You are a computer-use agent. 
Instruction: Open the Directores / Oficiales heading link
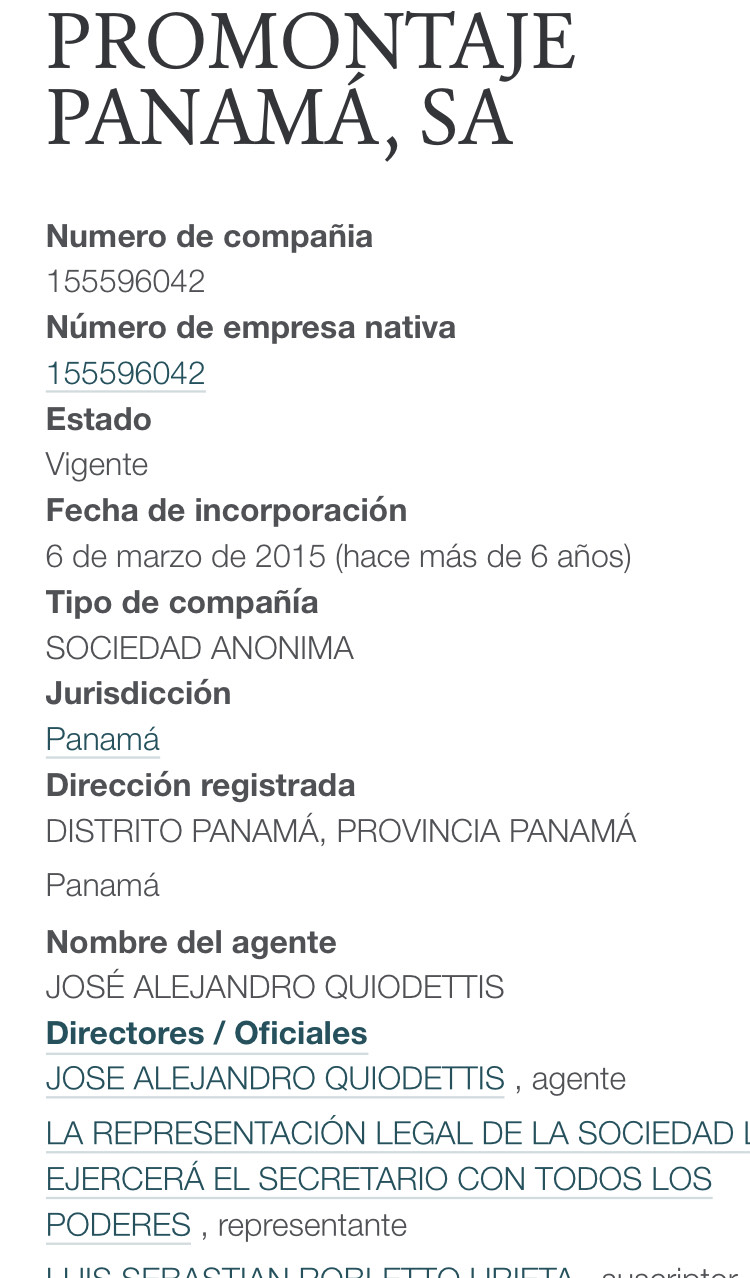(x=207, y=1033)
